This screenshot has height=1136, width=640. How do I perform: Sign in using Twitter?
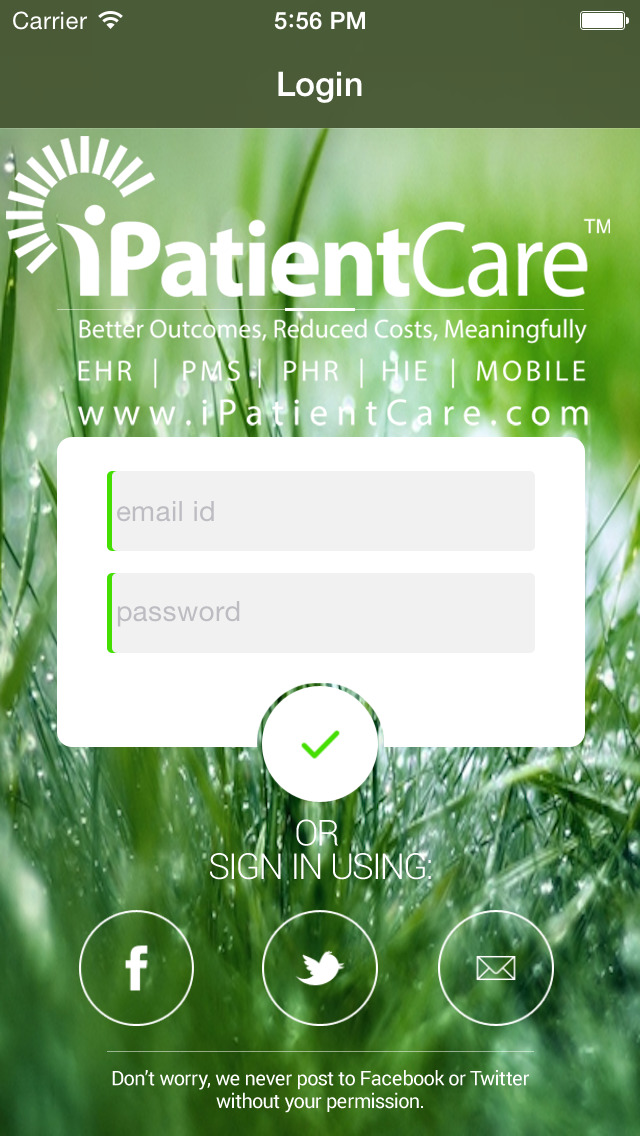click(x=320, y=968)
